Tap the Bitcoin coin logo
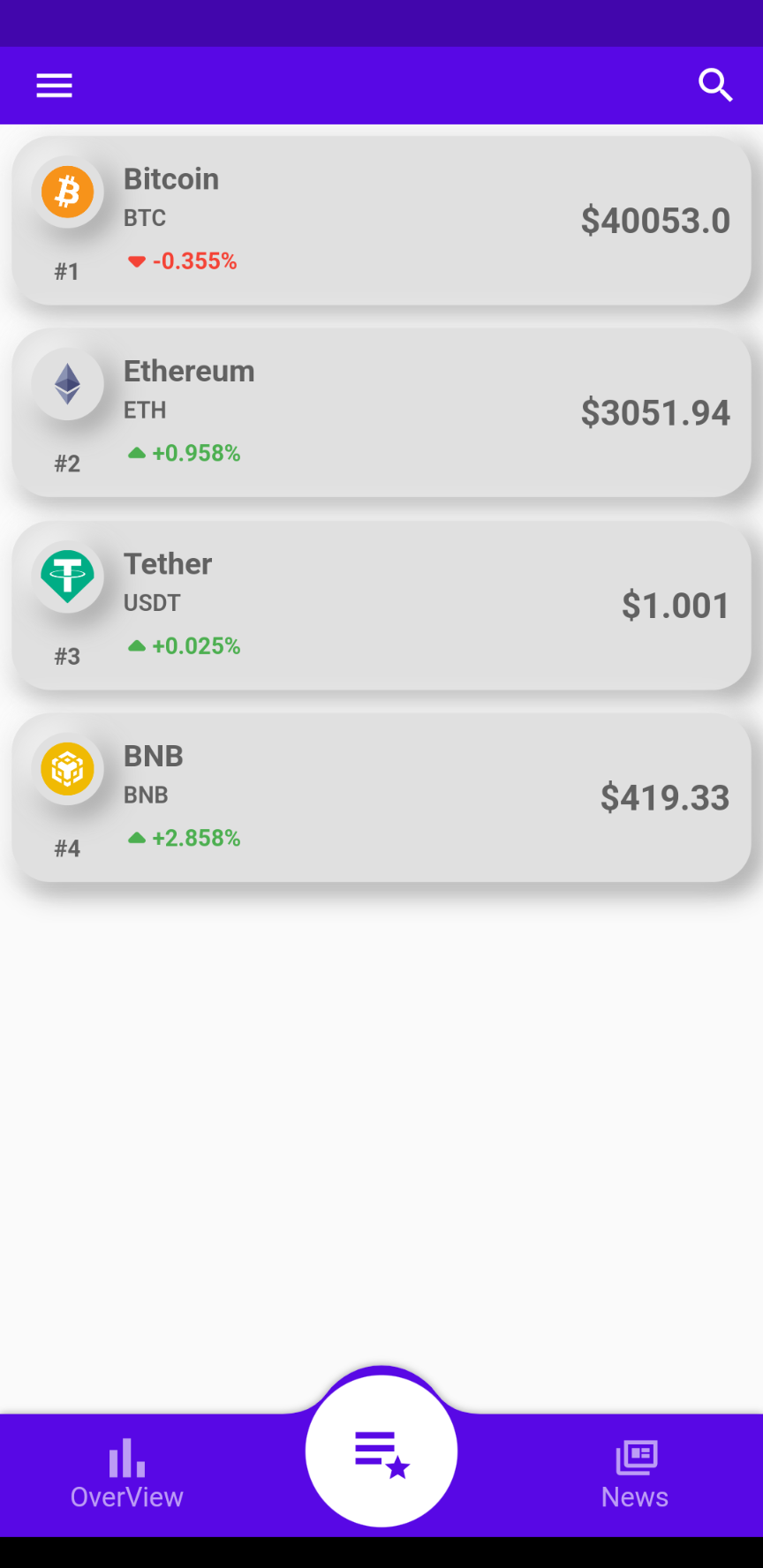Viewport: 763px width, 1568px height. click(68, 192)
